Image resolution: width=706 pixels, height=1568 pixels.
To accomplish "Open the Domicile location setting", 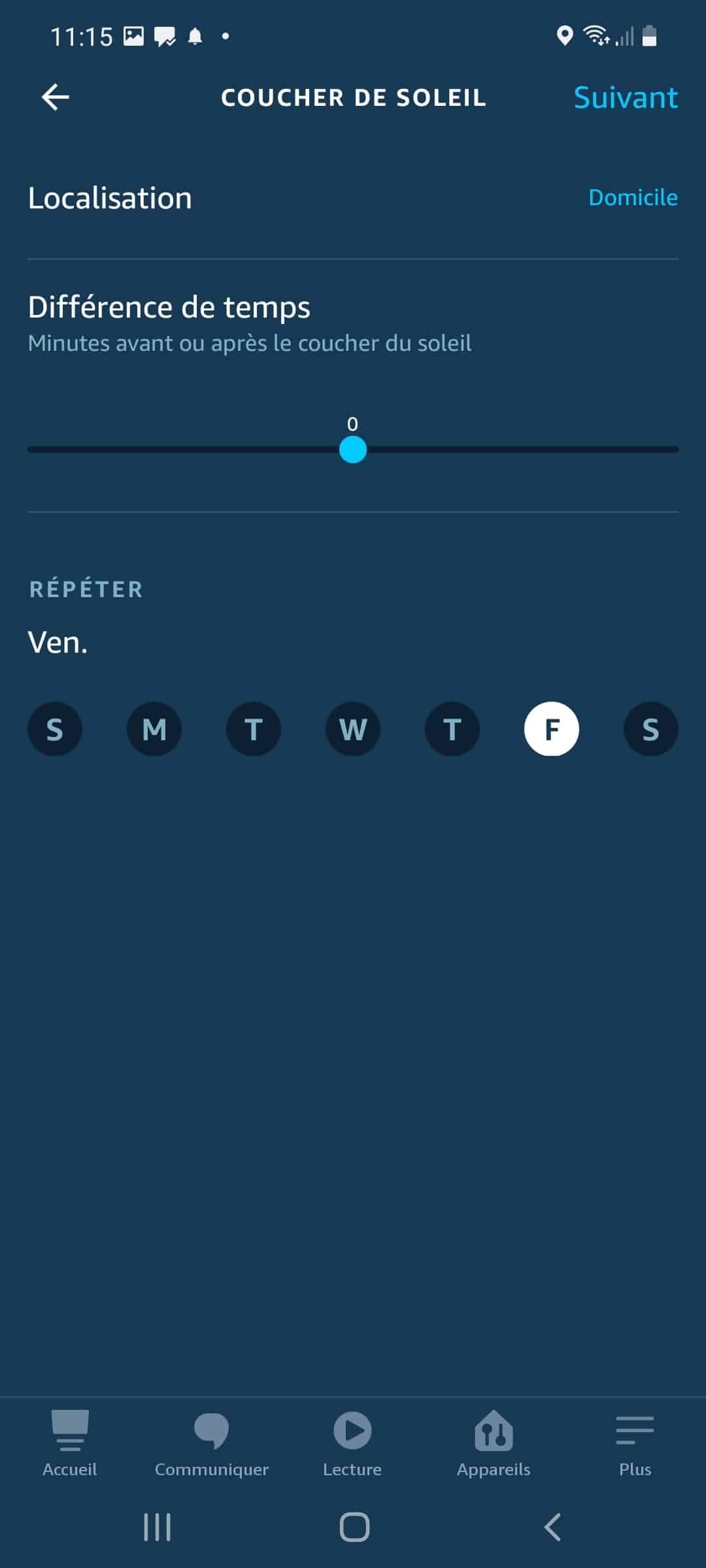I will tap(632, 197).
